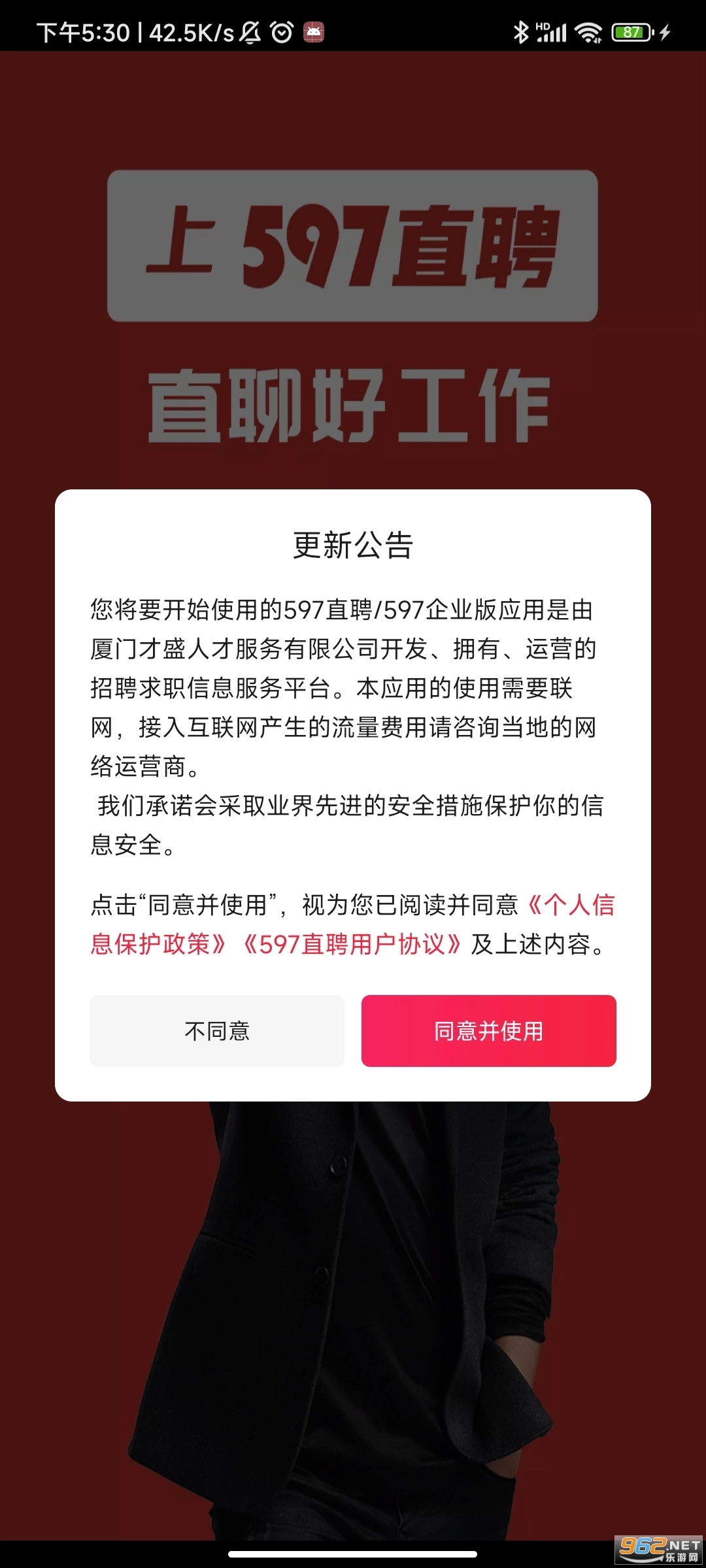This screenshot has height=1568, width=706.
Task: Tap the red Android app icon in status bar
Action: pos(314,31)
